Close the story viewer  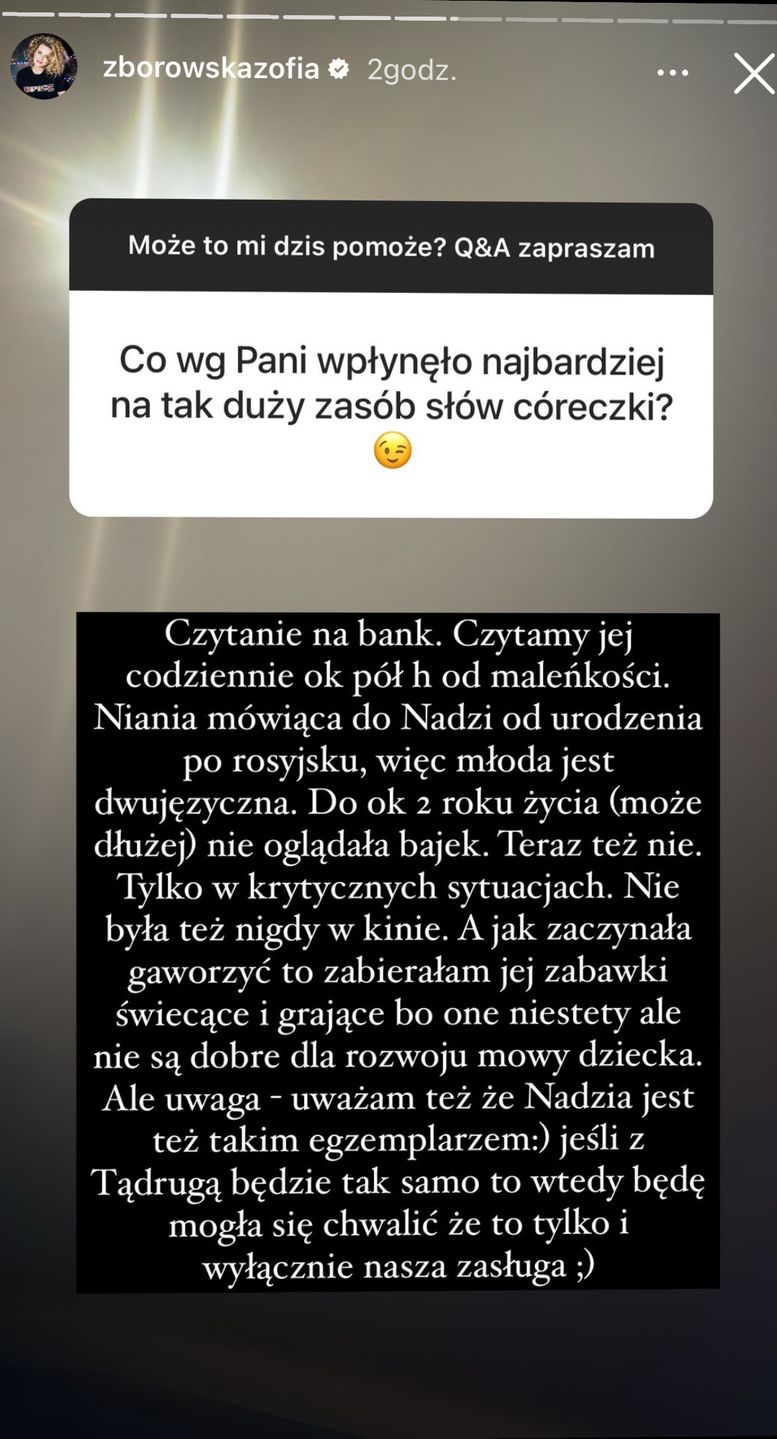753,74
